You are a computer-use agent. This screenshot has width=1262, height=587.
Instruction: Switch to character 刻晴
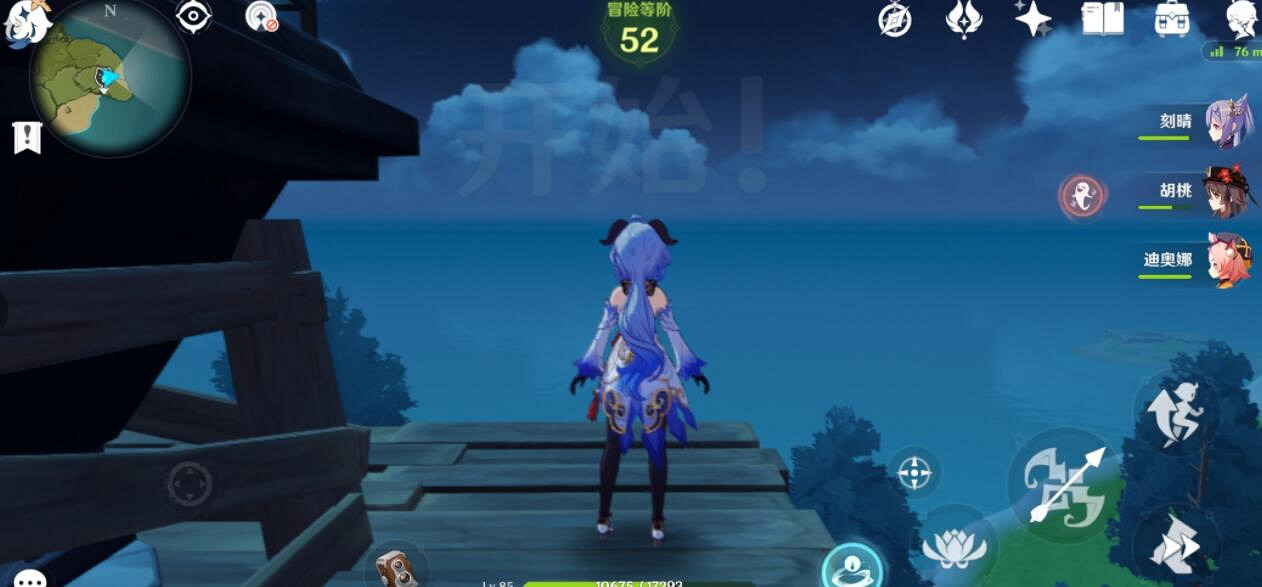coord(1226,122)
